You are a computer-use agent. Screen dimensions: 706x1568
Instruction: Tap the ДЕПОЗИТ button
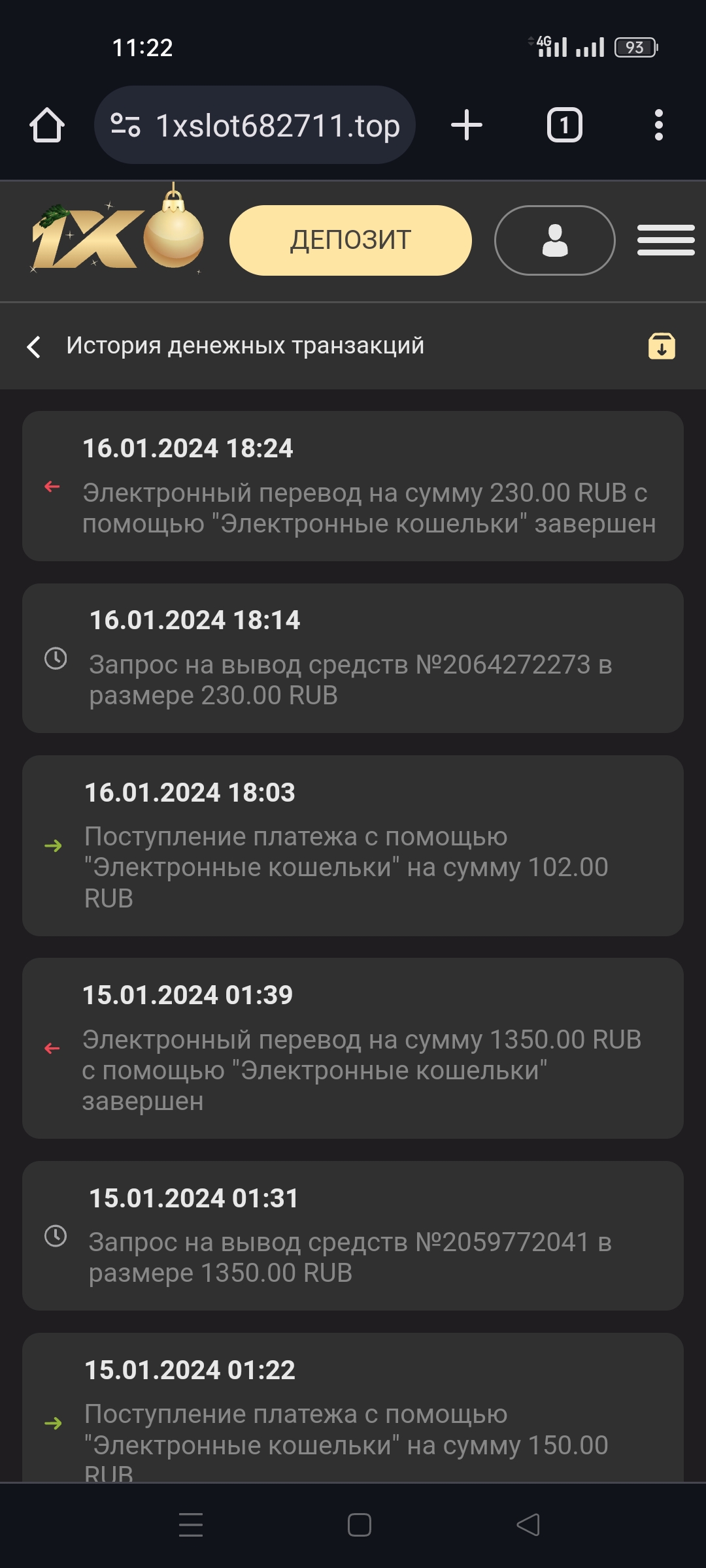click(350, 240)
